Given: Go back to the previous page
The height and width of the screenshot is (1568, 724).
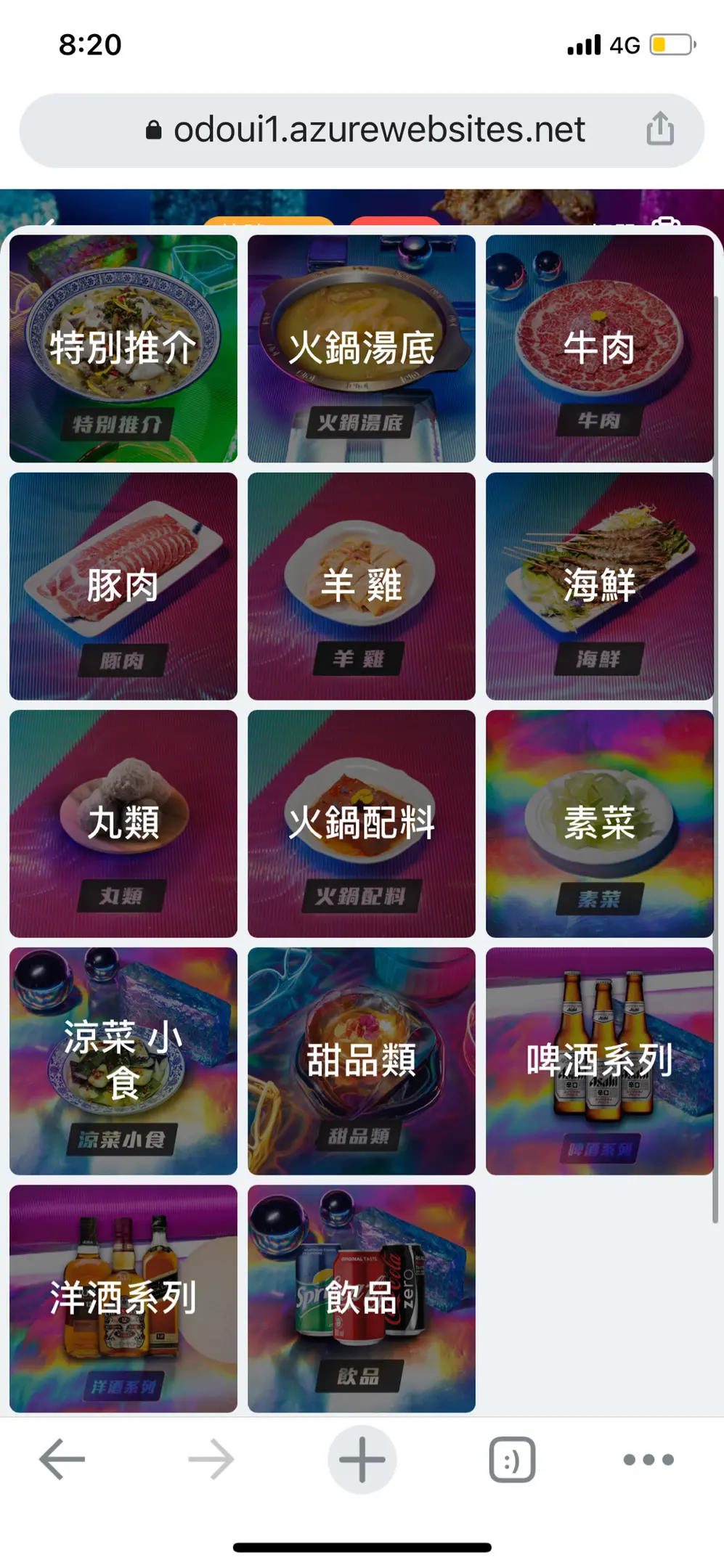Looking at the screenshot, I should 62,1459.
